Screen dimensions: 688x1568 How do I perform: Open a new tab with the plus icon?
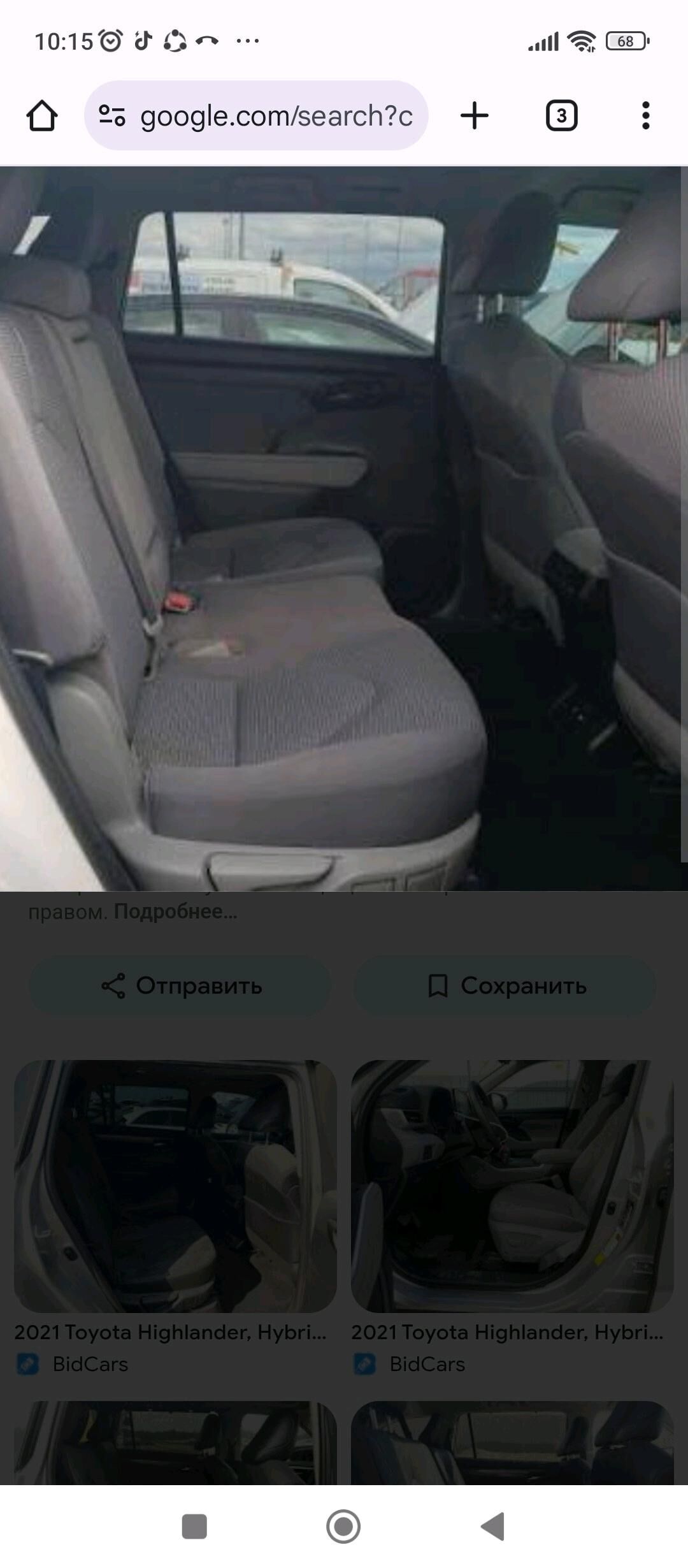click(x=474, y=116)
